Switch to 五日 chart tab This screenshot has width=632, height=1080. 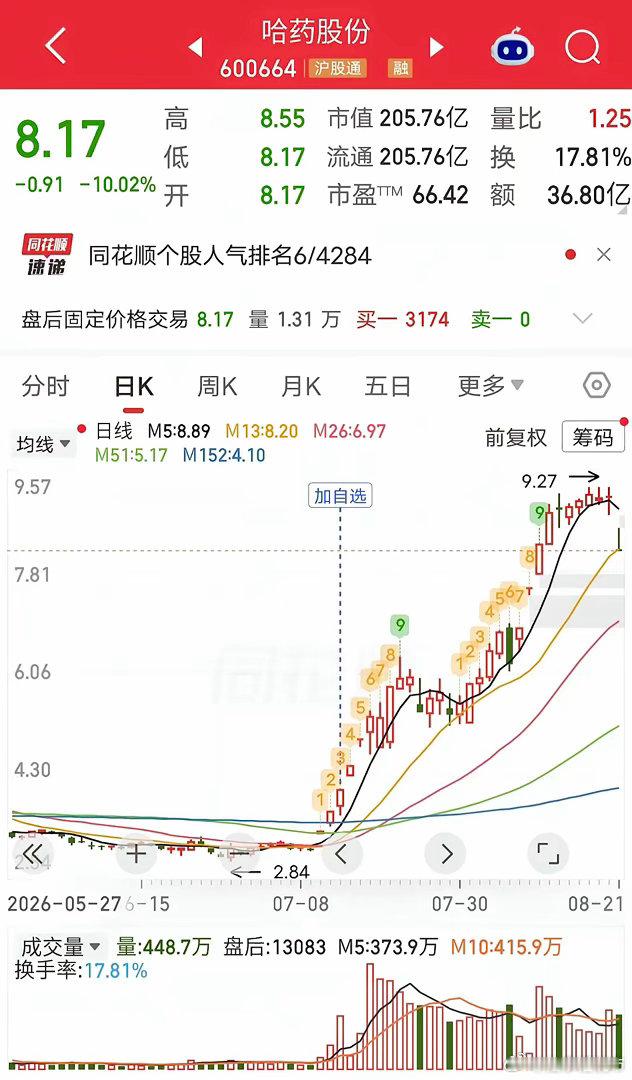pyautogui.click(x=388, y=386)
